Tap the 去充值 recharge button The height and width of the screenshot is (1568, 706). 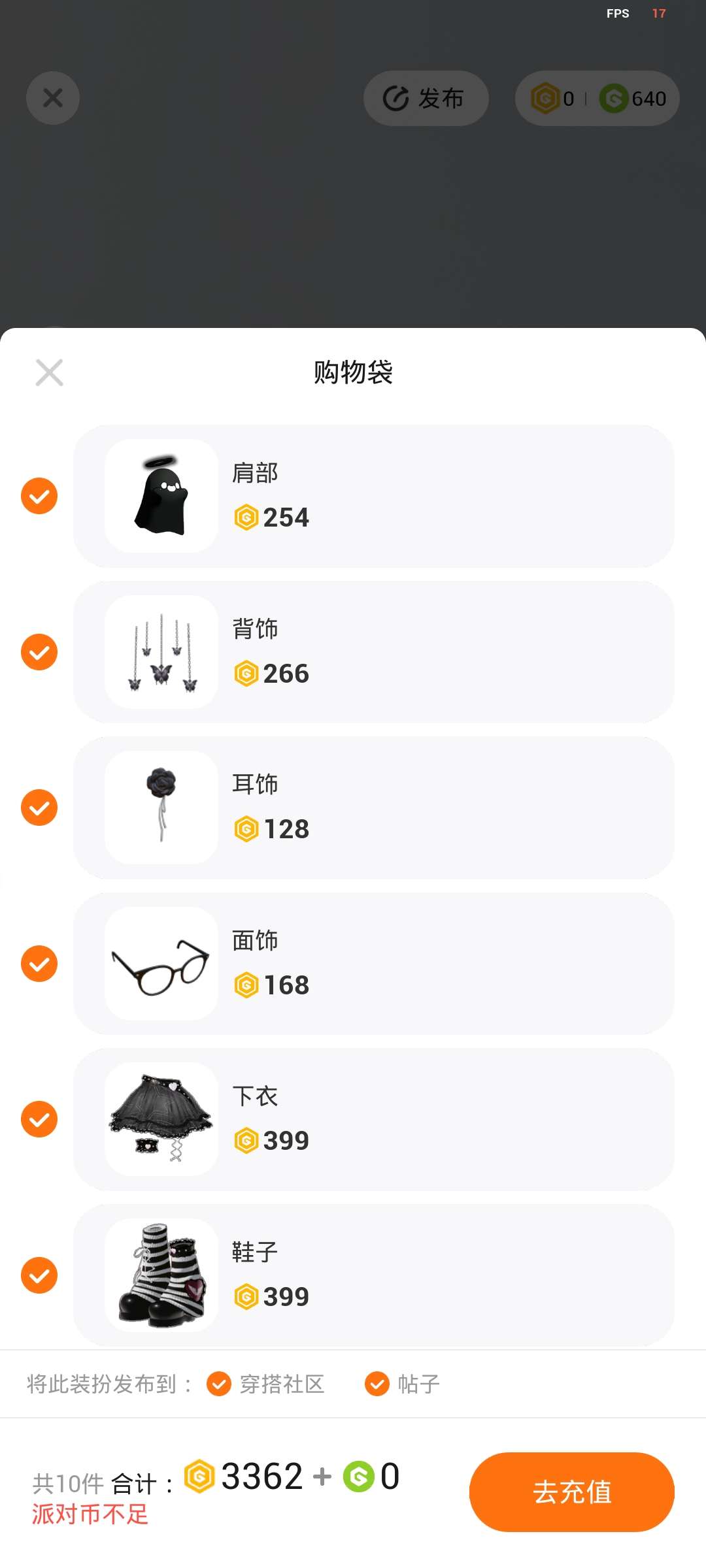[571, 1492]
